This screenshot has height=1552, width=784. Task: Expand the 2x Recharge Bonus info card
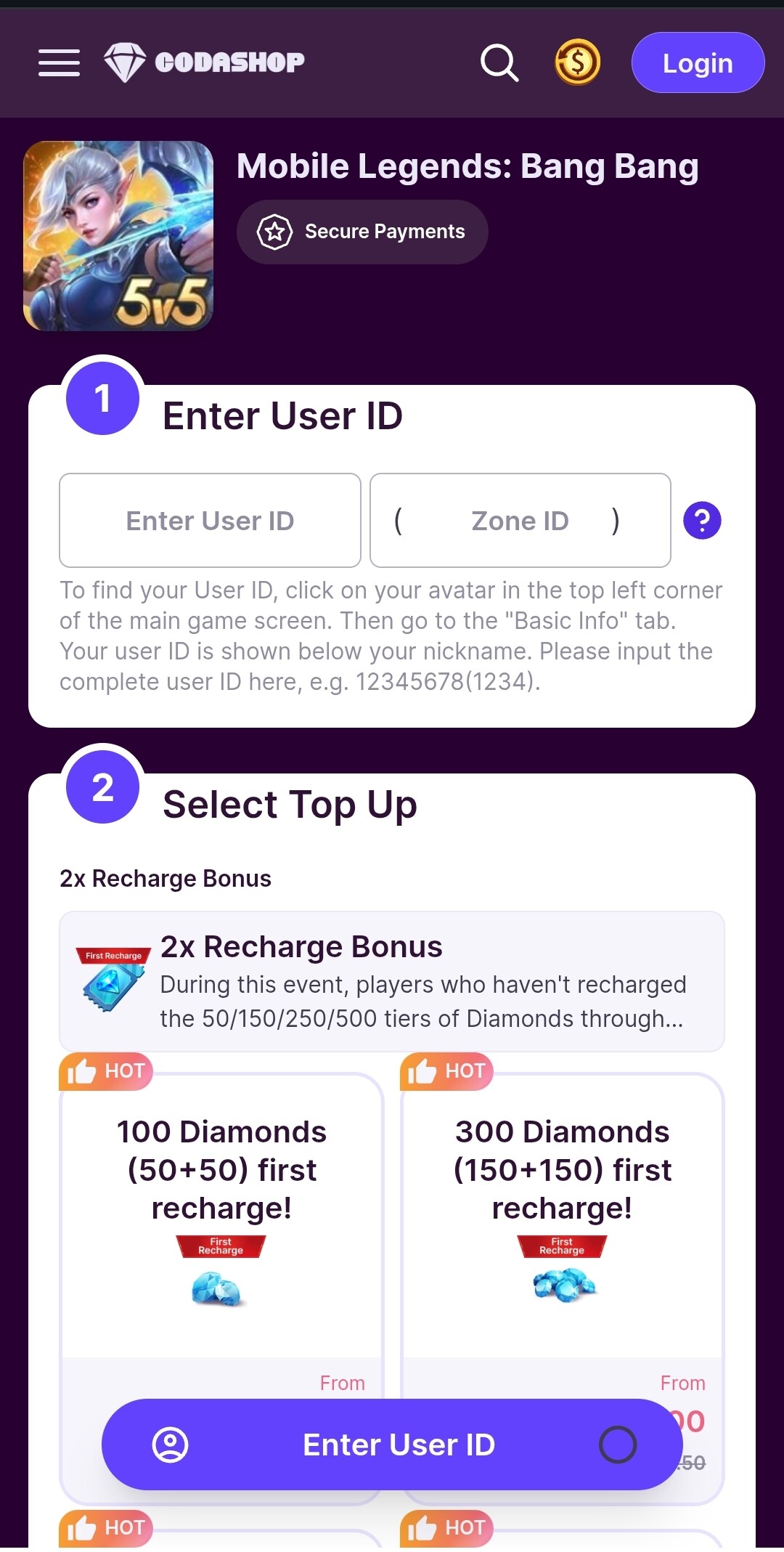(392, 981)
